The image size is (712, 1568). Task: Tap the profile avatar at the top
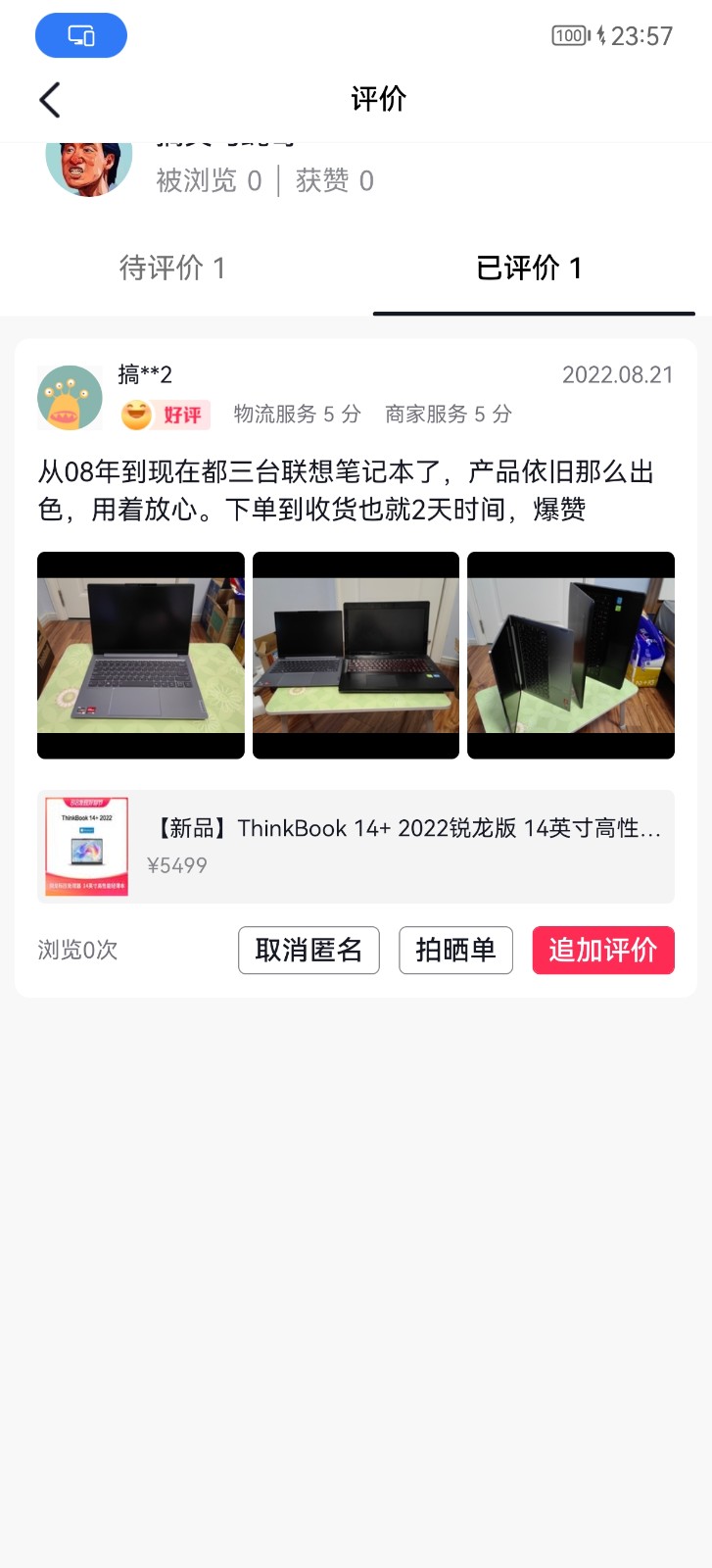pyautogui.click(x=89, y=169)
